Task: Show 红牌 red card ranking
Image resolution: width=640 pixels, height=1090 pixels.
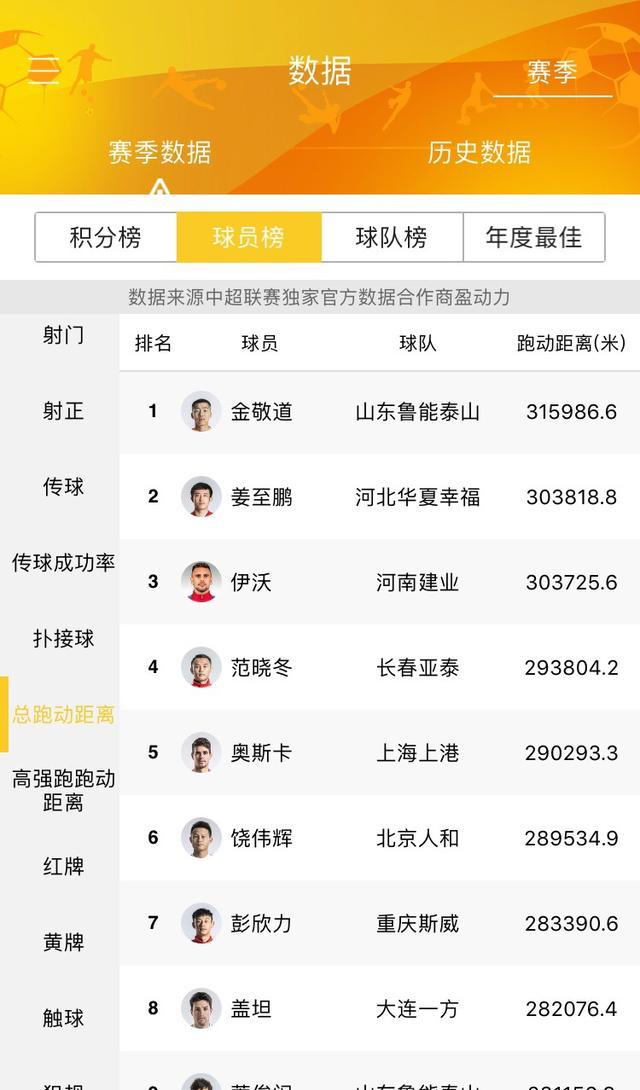Action: 63,866
